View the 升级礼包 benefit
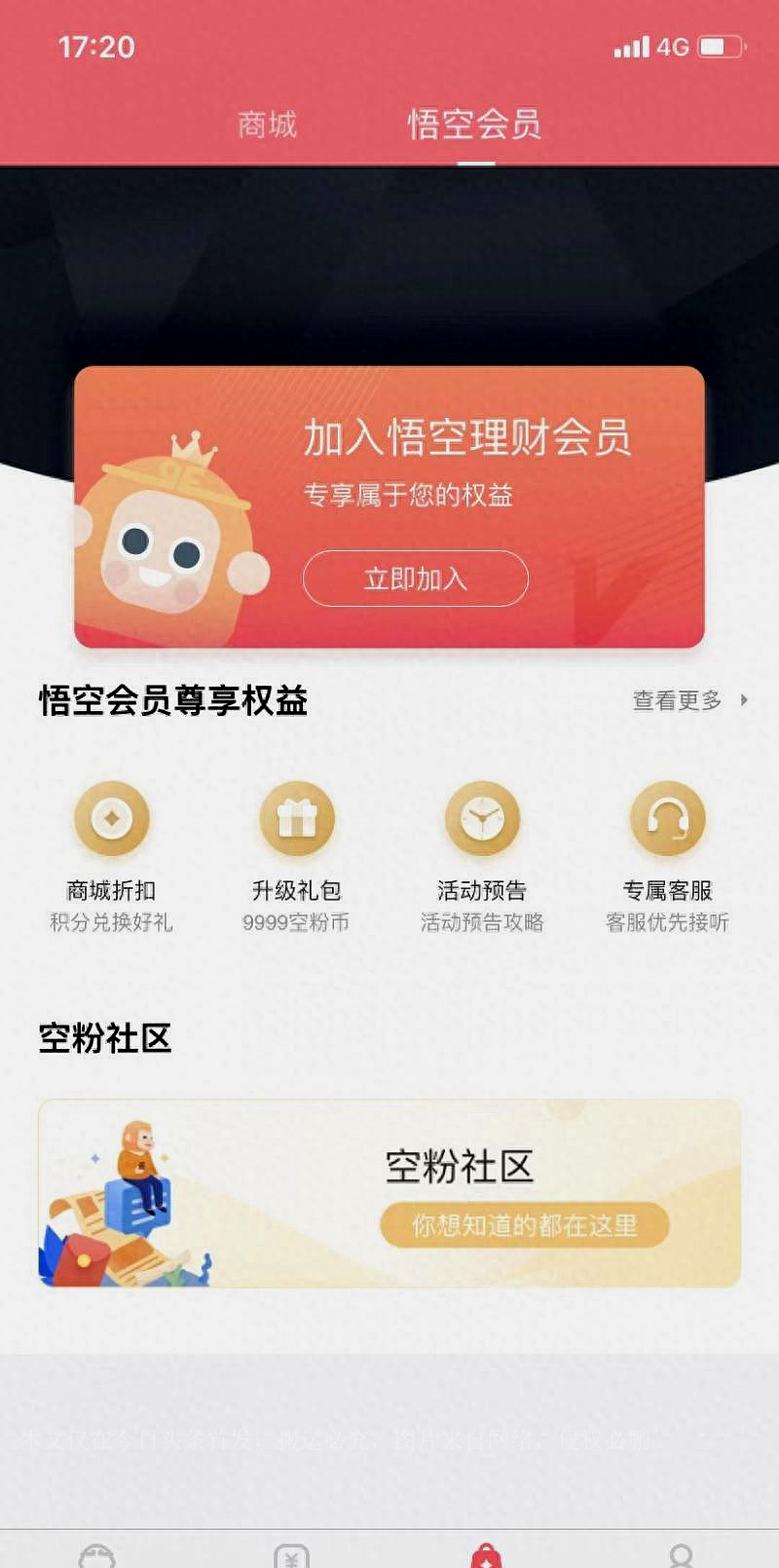This screenshot has height=1568, width=779. click(x=297, y=854)
